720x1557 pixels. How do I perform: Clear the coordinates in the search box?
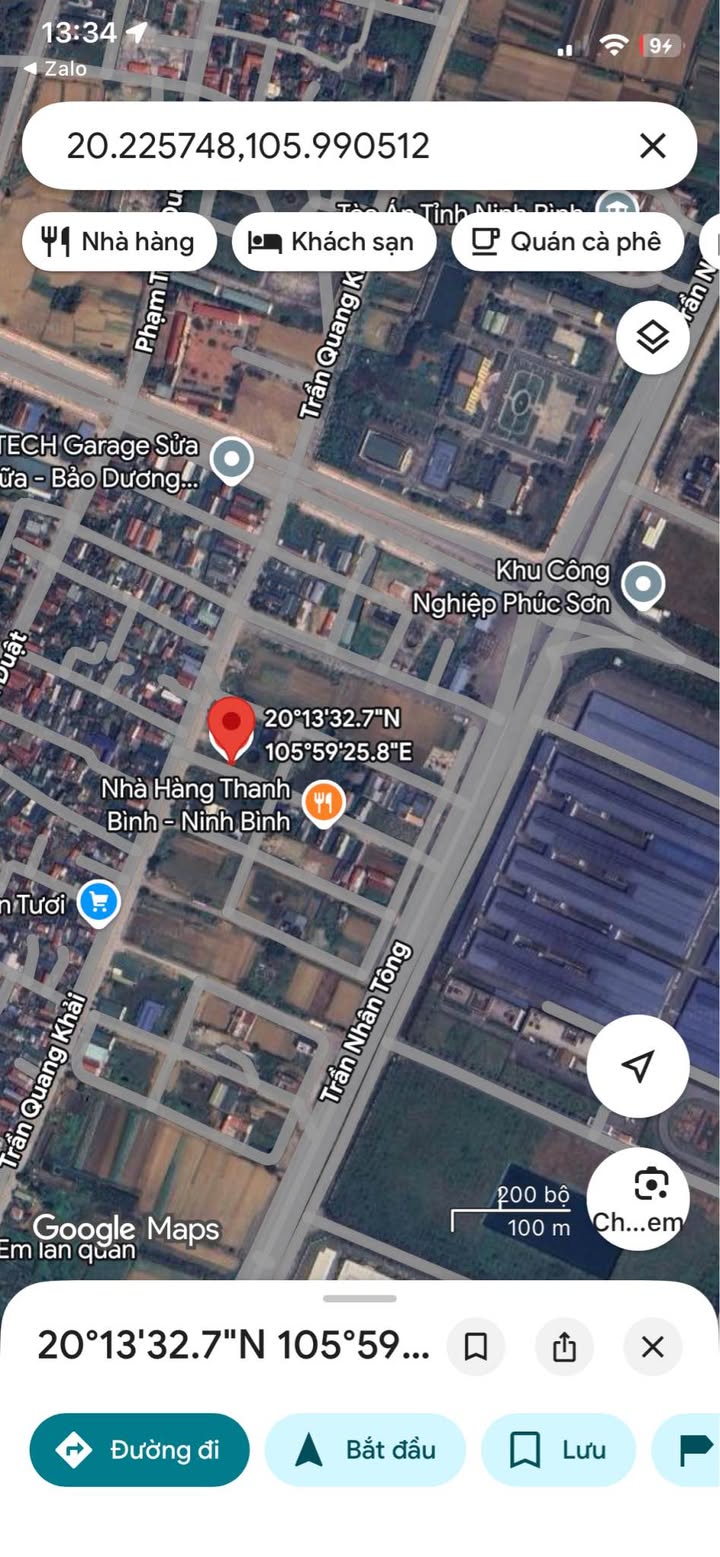pyautogui.click(x=652, y=146)
